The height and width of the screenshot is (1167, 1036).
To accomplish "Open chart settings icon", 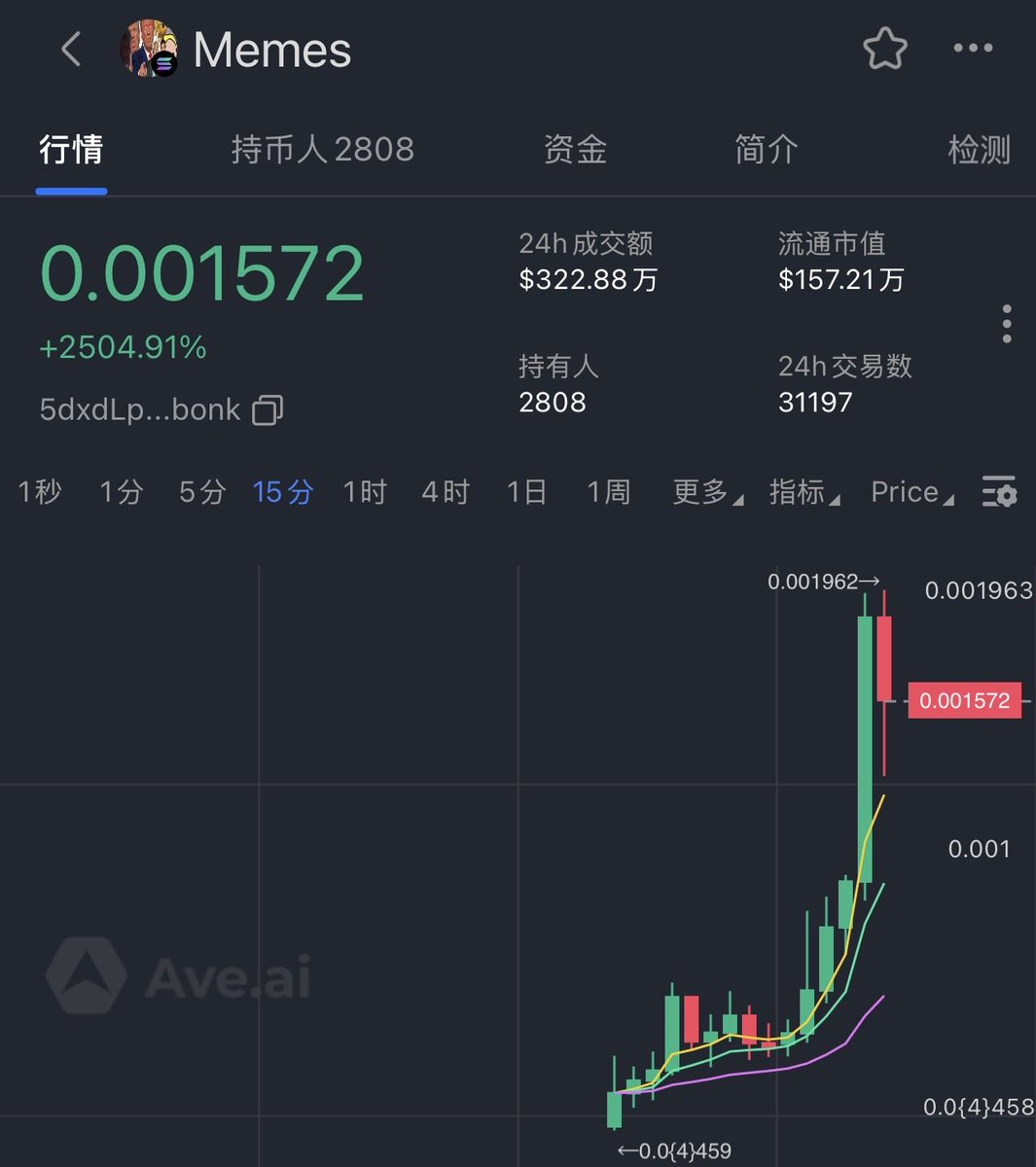I will [999, 492].
